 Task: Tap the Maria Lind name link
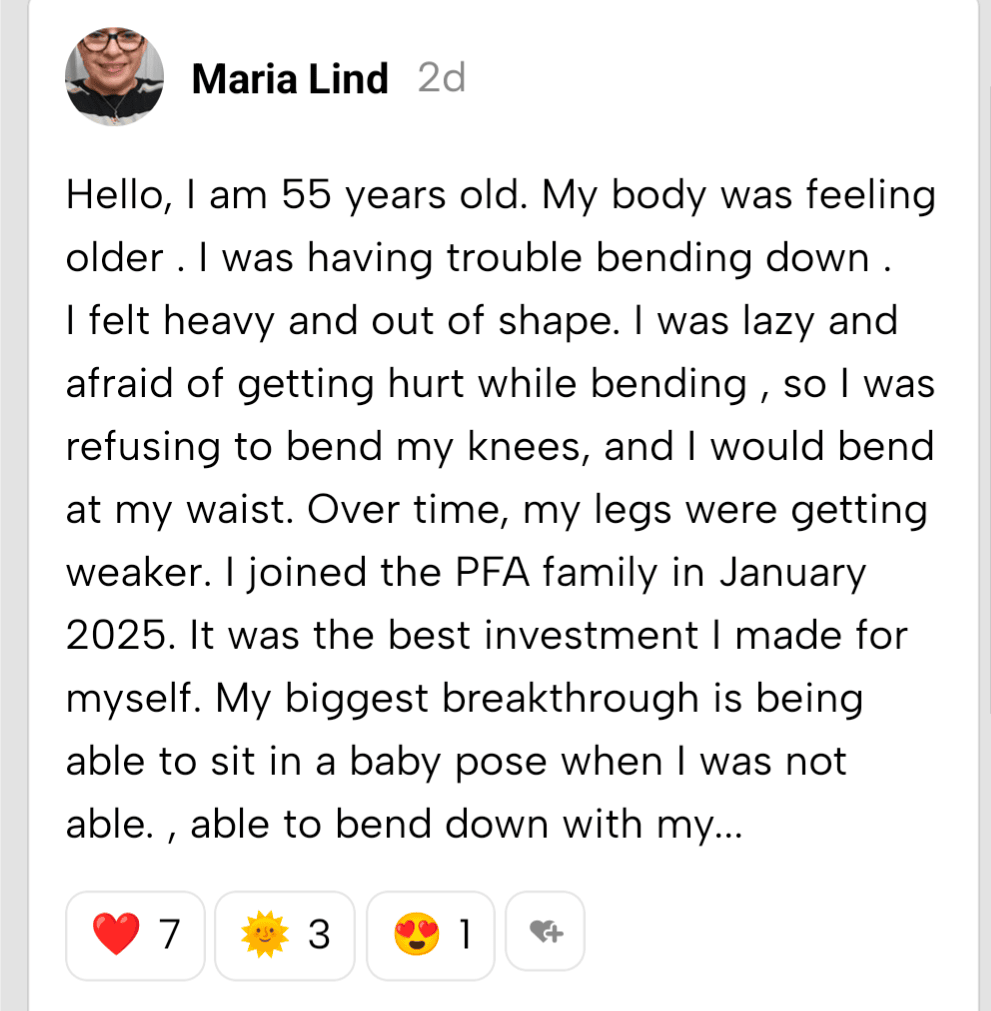(290, 78)
